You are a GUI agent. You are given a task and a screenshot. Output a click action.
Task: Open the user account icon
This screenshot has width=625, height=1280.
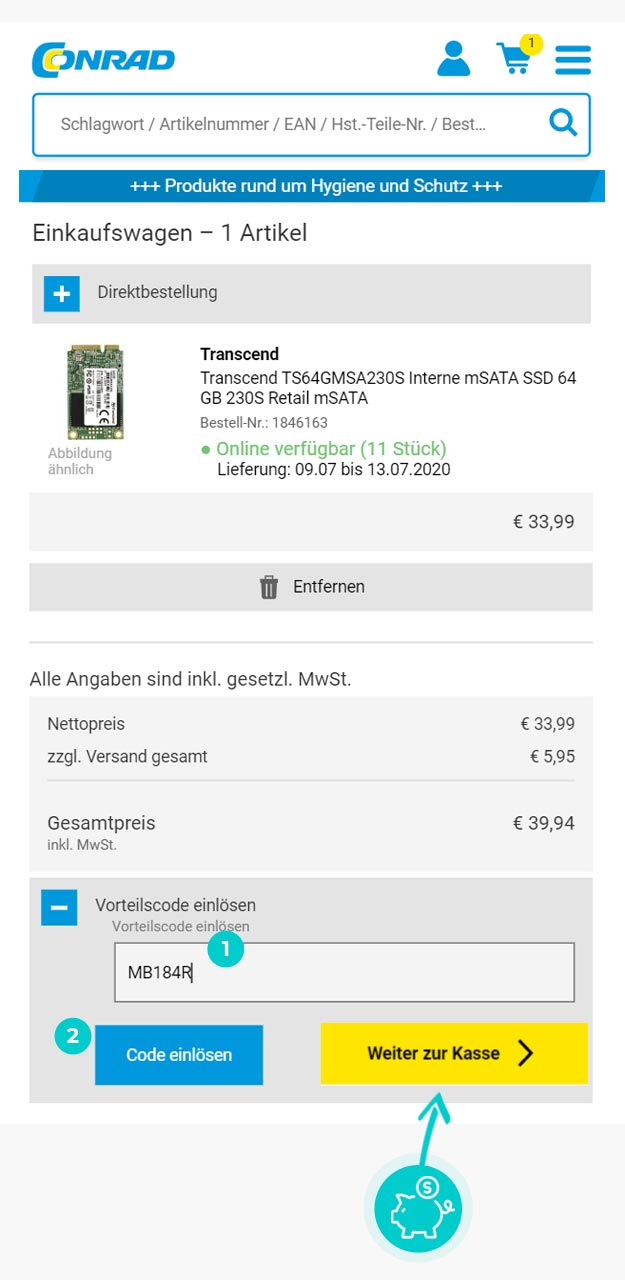454,59
